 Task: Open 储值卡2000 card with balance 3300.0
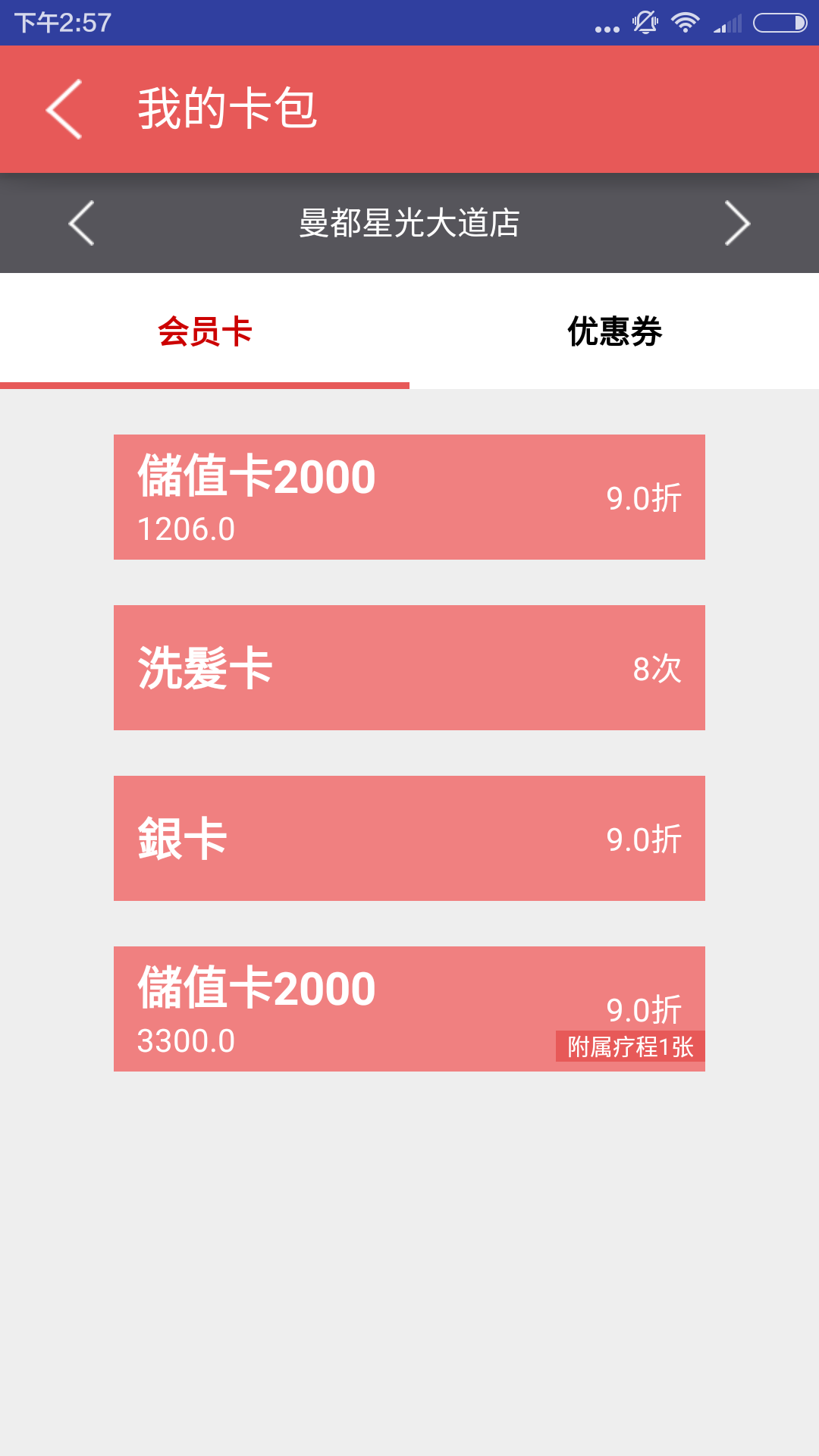(x=409, y=1009)
